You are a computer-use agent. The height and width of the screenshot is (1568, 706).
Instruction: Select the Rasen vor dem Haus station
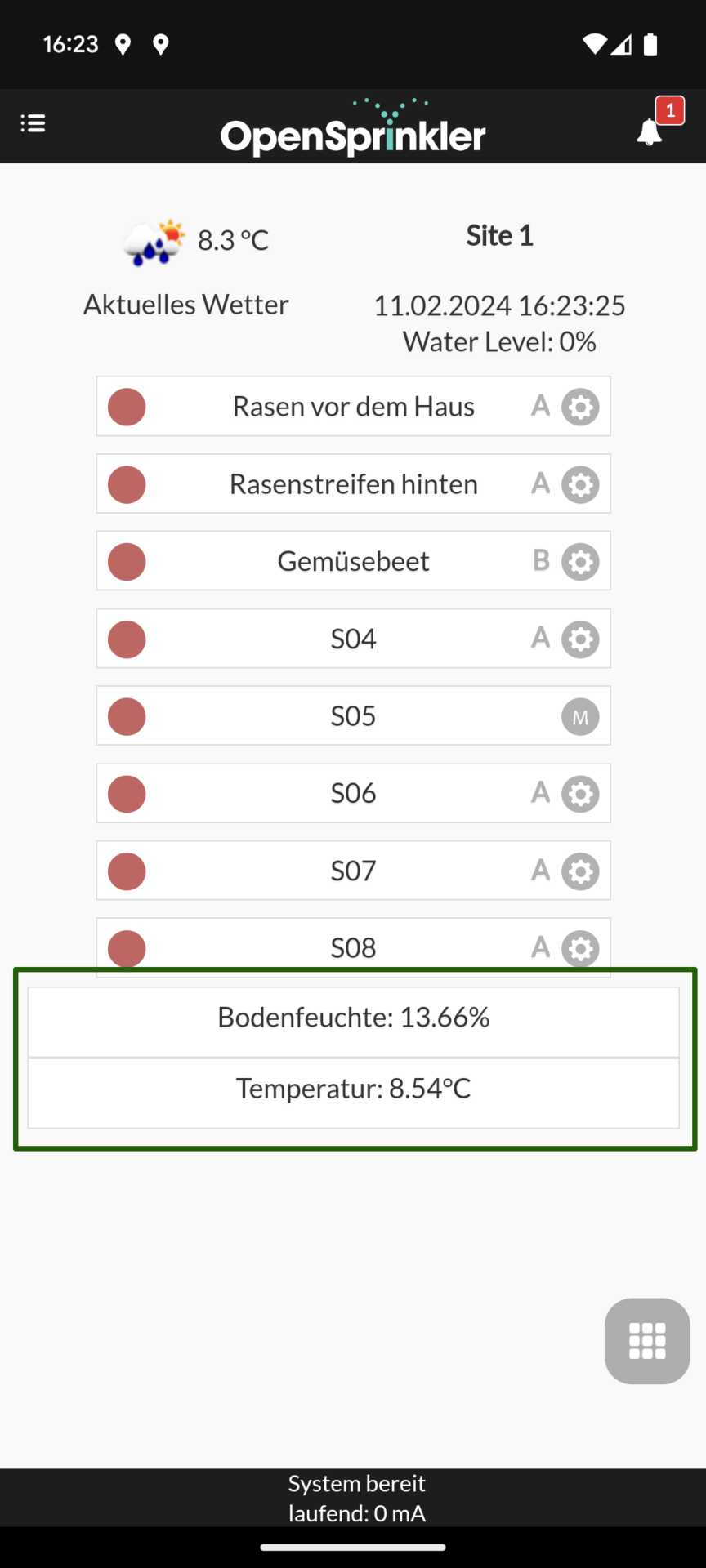point(353,406)
